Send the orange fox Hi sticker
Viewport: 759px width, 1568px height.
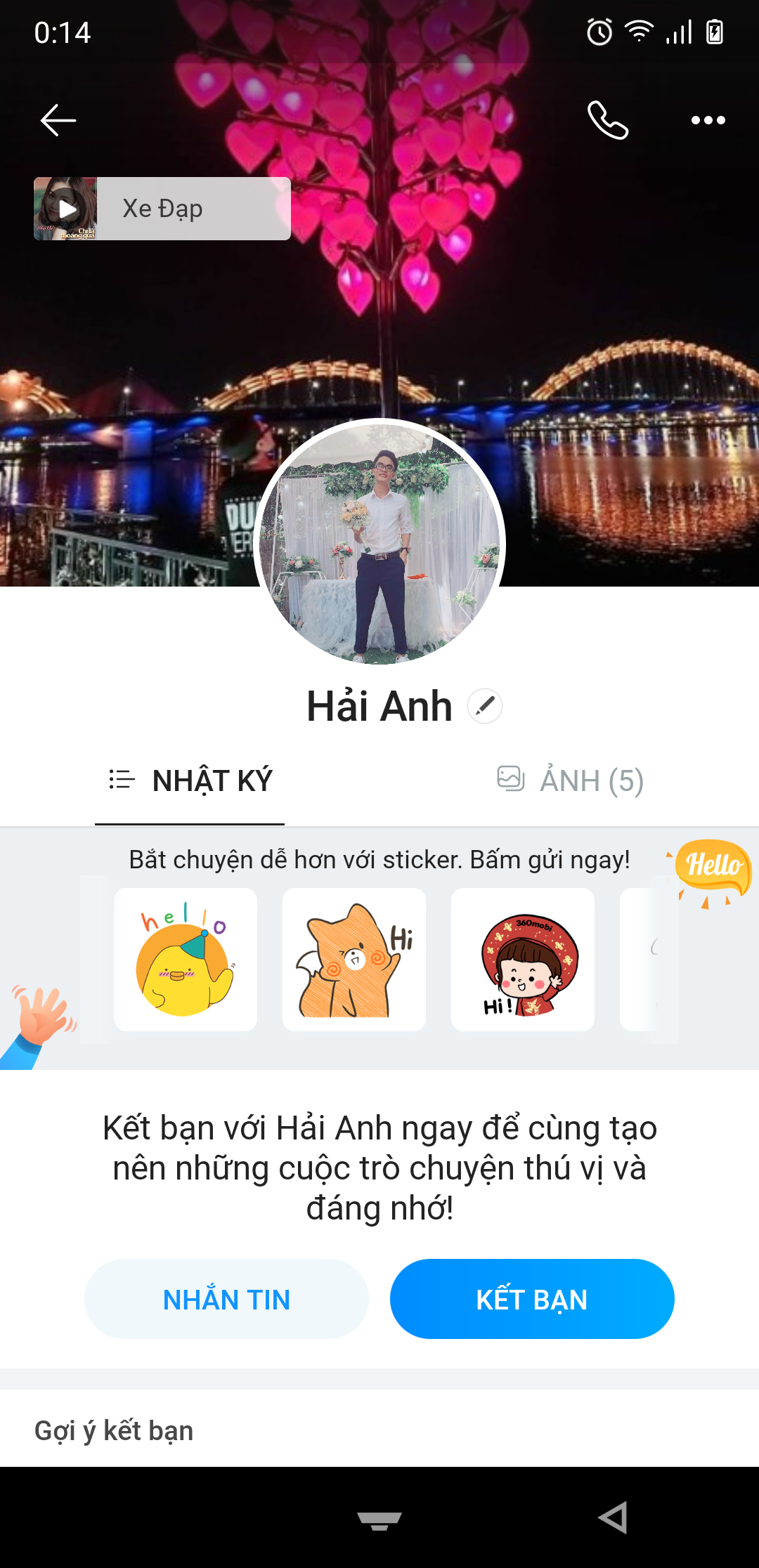(354, 960)
